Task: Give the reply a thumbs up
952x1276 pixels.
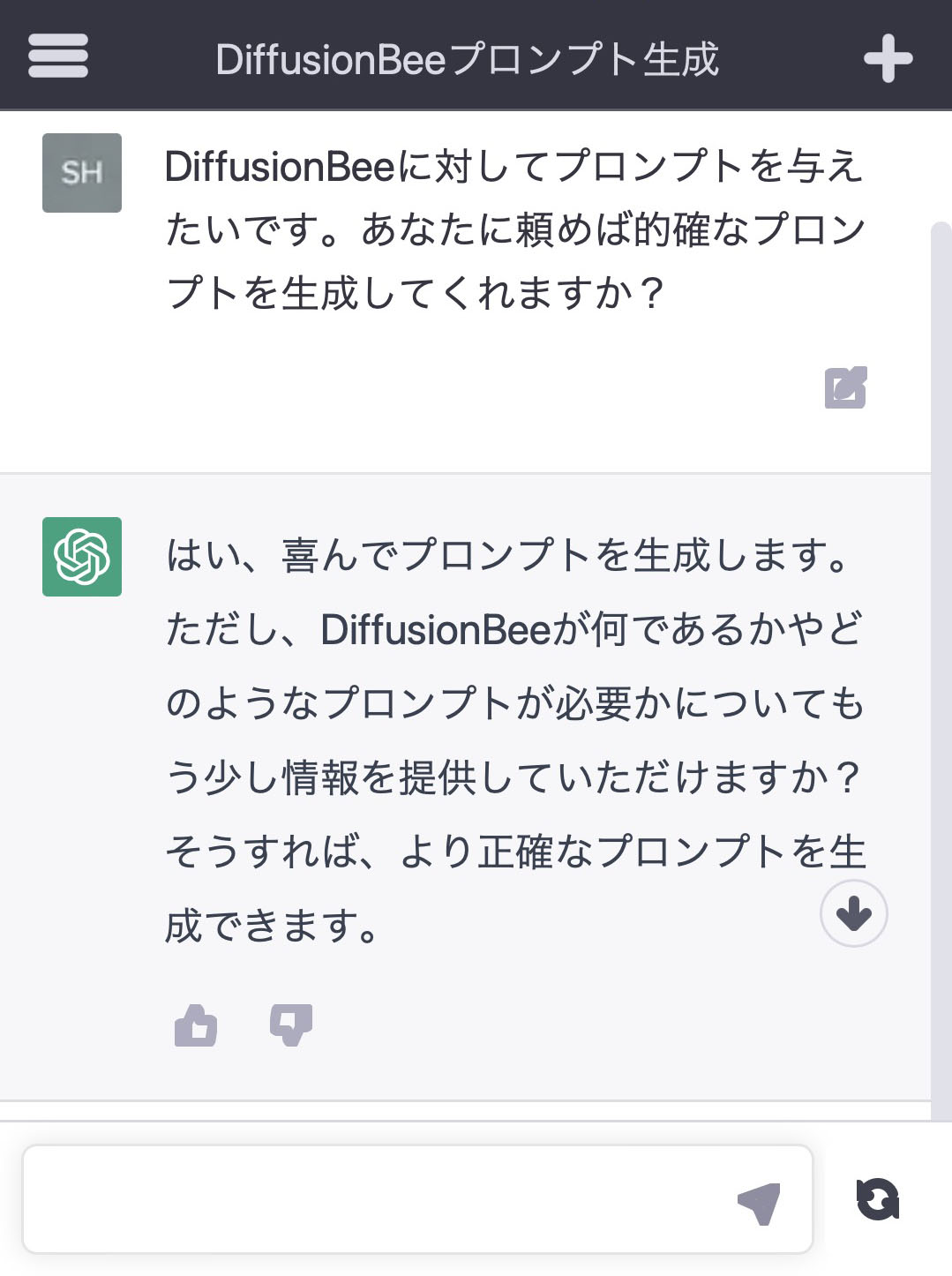Action: tap(196, 1025)
